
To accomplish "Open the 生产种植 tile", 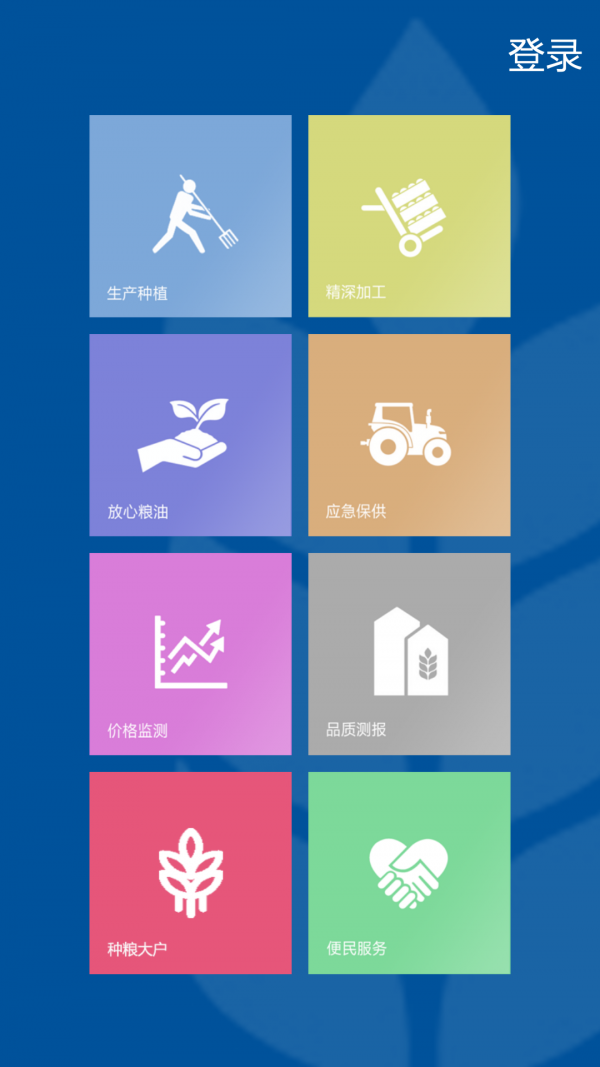I will [190, 216].
